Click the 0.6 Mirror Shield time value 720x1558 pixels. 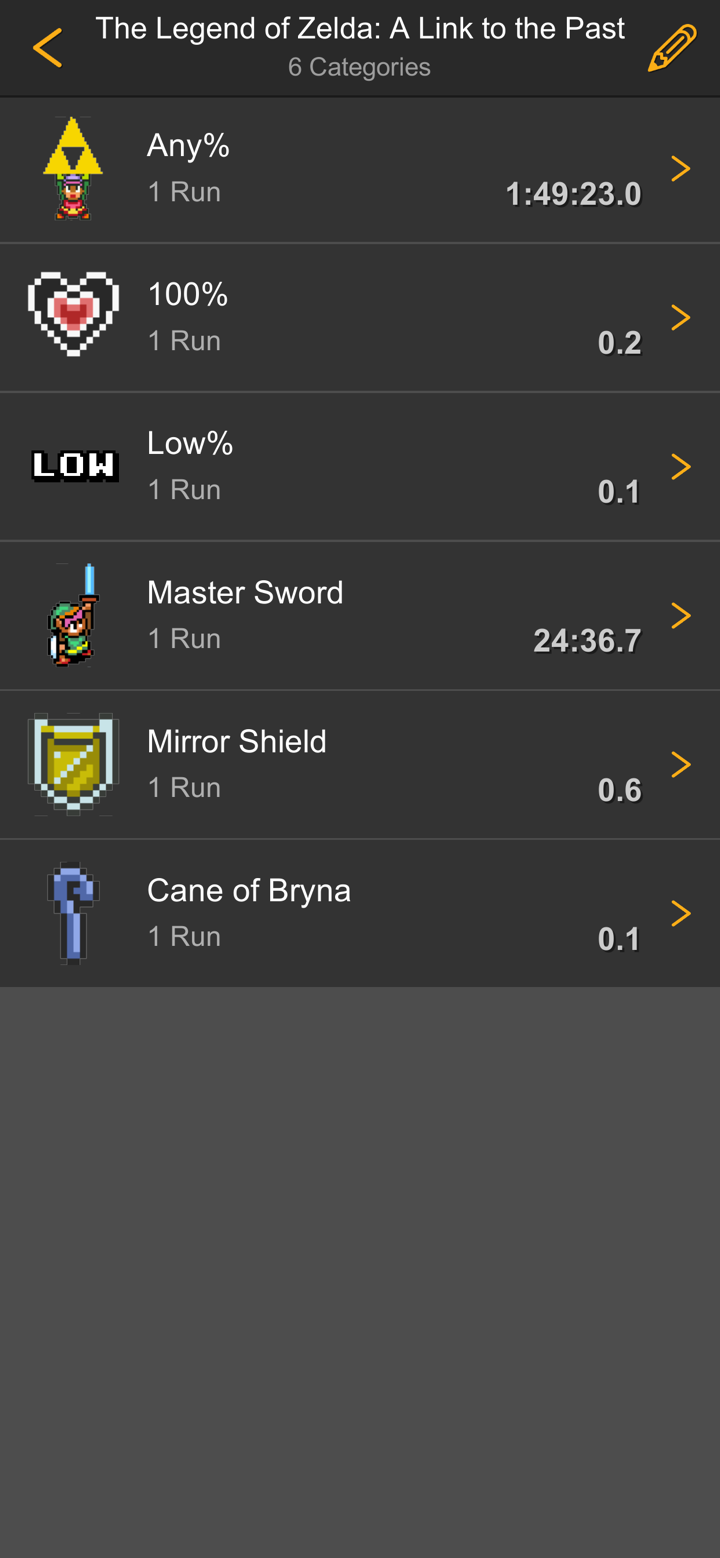(619, 790)
